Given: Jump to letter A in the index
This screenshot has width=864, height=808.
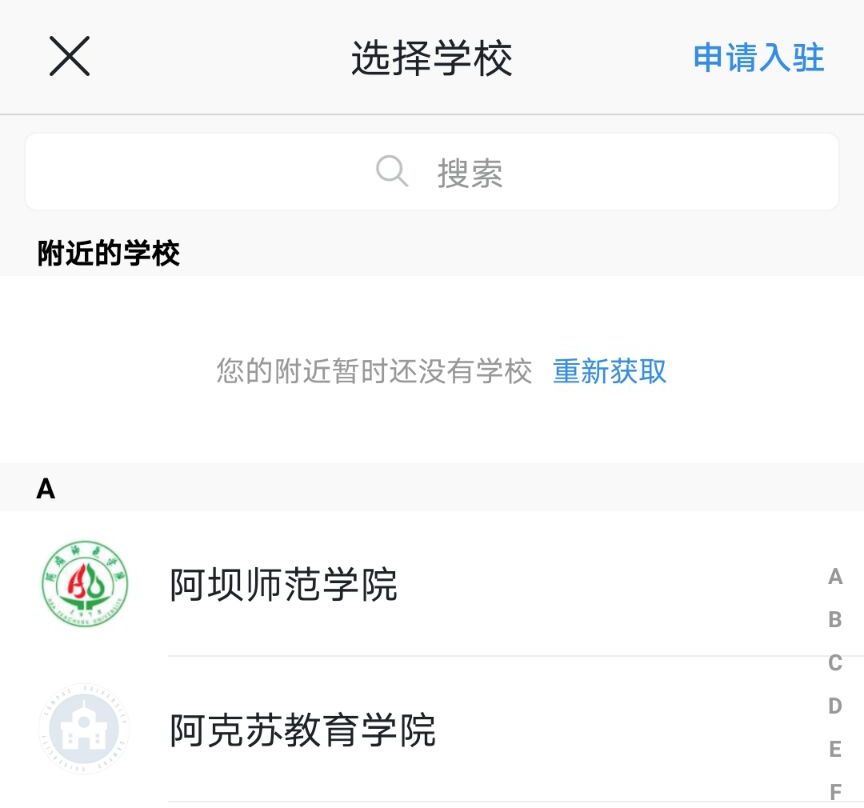Looking at the screenshot, I should 835,577.
